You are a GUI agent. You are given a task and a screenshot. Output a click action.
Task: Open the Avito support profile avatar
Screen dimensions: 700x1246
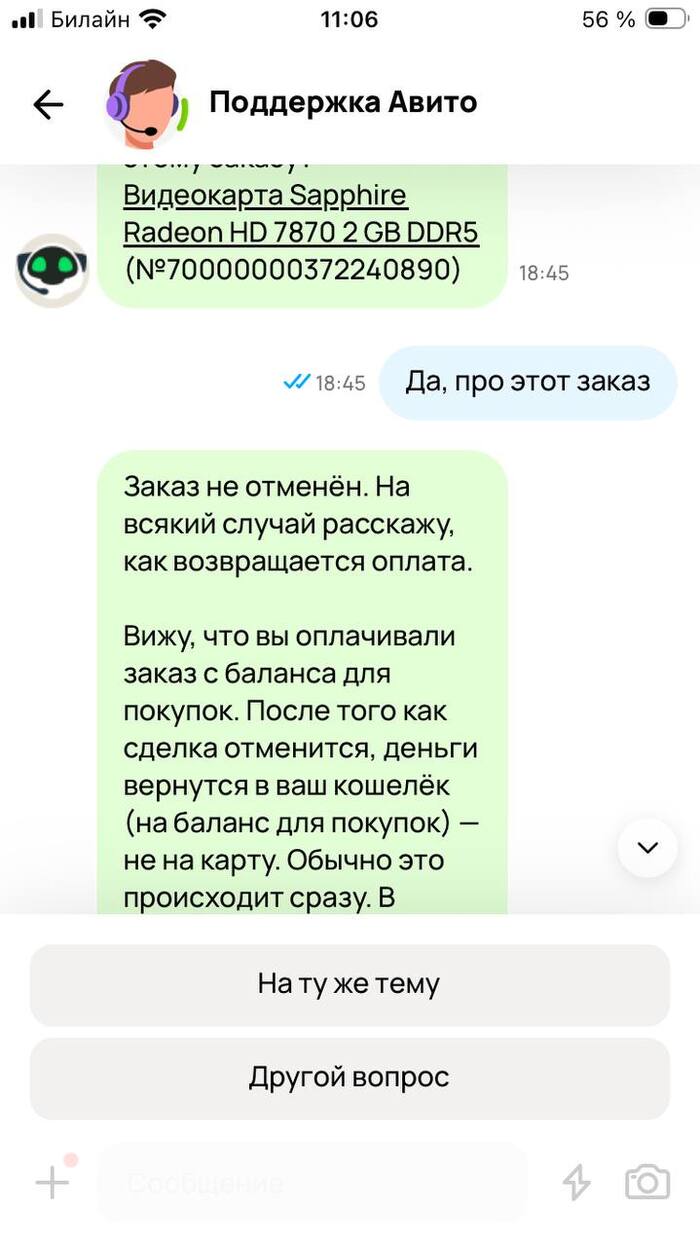(x=143, y=104)
